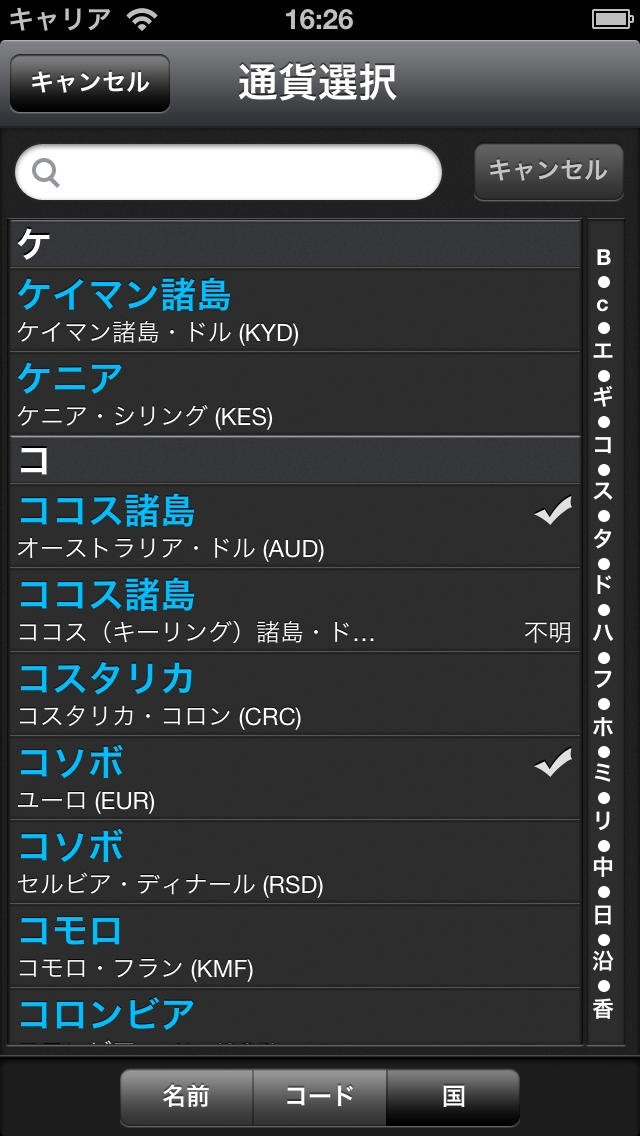Image resolution: width=640 pixels, height=1136 pixels.
Task: Tap the キャンセル button in the title bar
Action: 90,83
